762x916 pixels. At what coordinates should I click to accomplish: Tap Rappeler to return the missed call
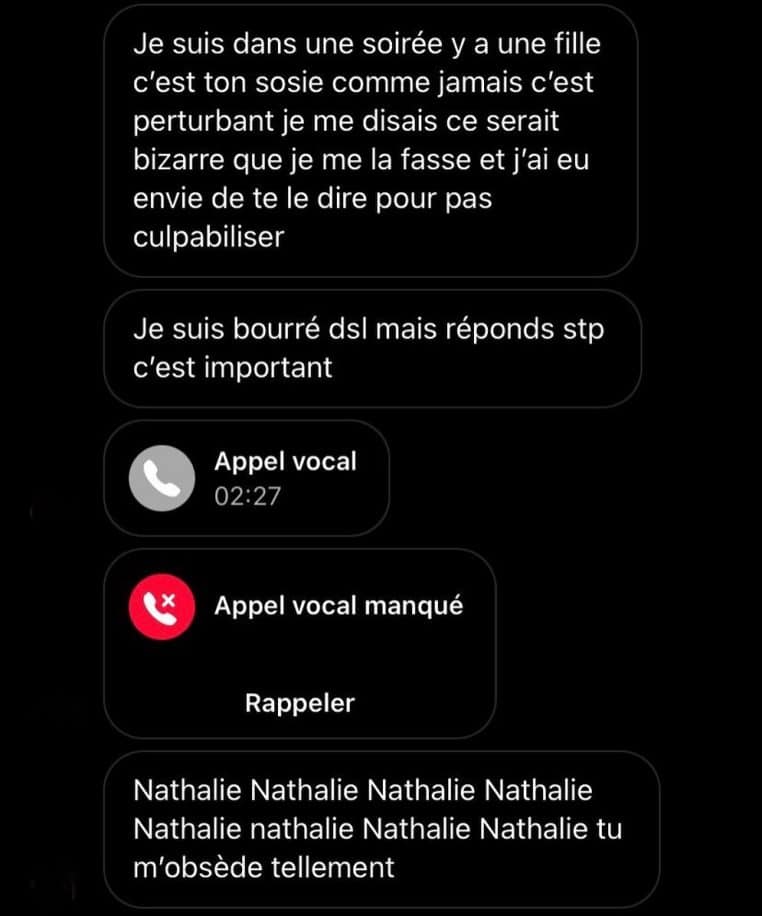point(299,703)
